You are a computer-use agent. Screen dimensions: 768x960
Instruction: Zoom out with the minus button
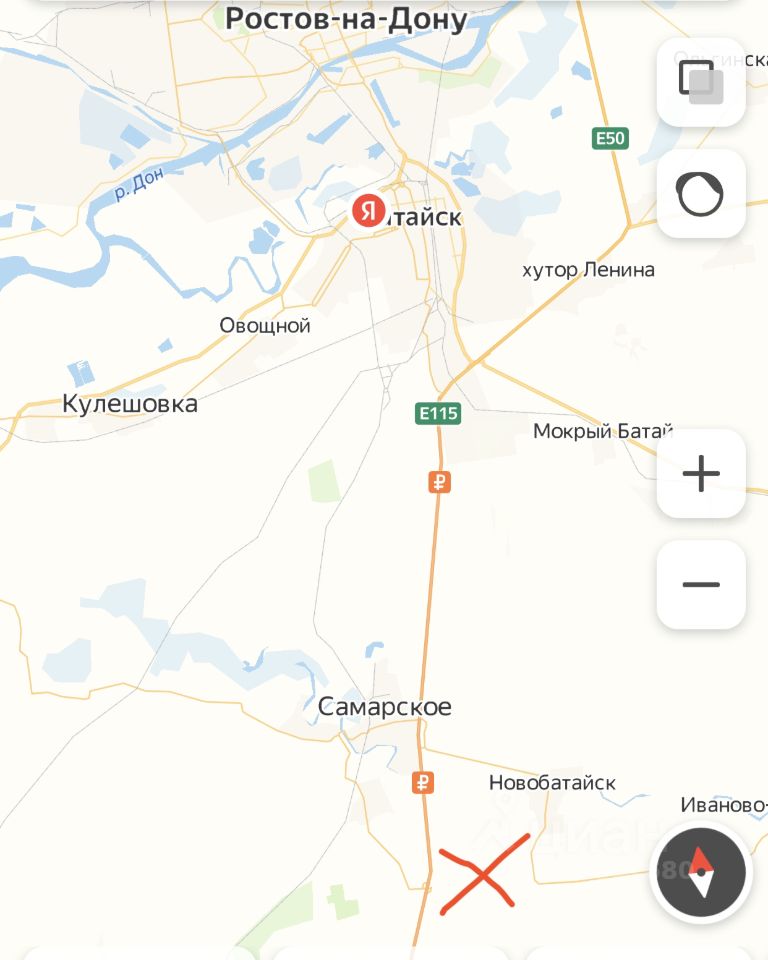tap(700, 585)
